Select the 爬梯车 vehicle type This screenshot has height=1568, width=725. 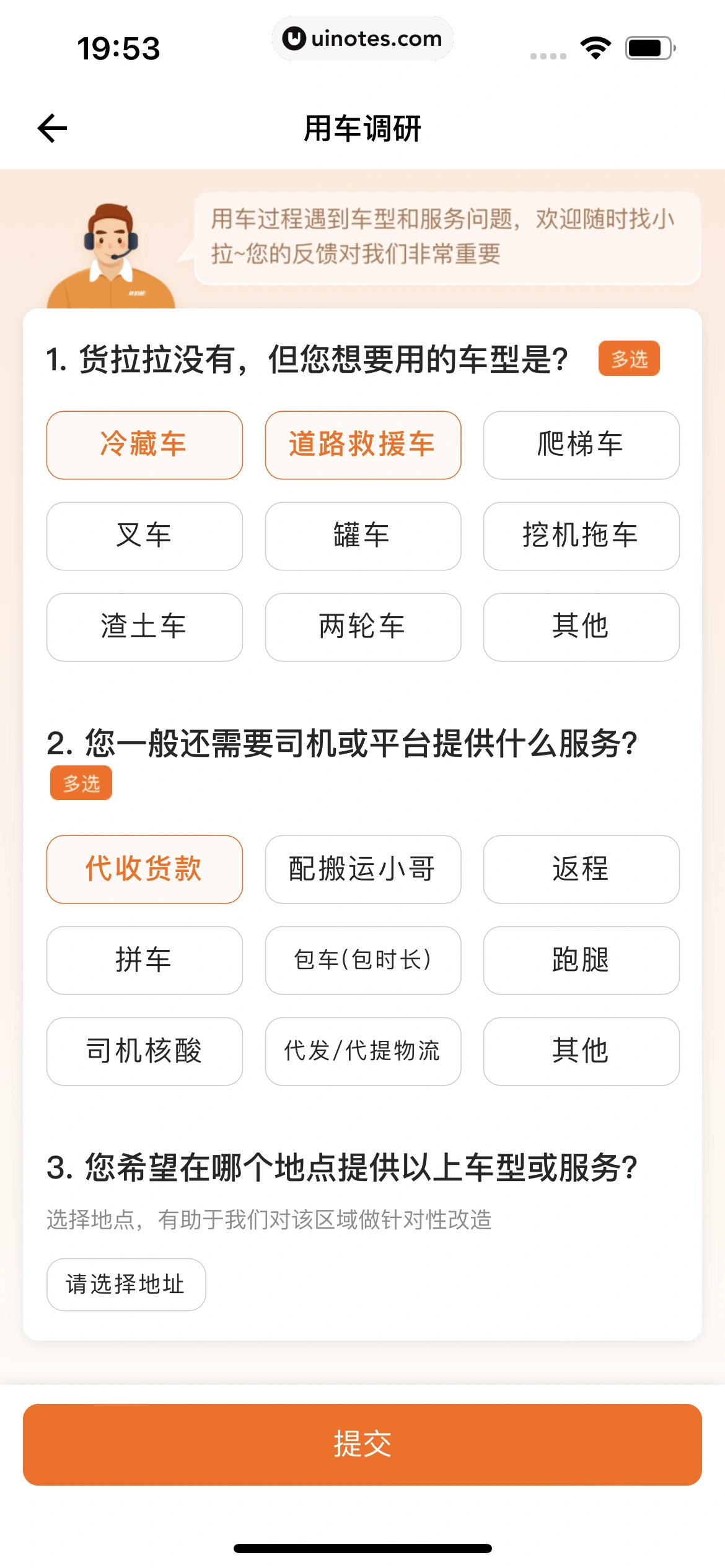point(581,445)
